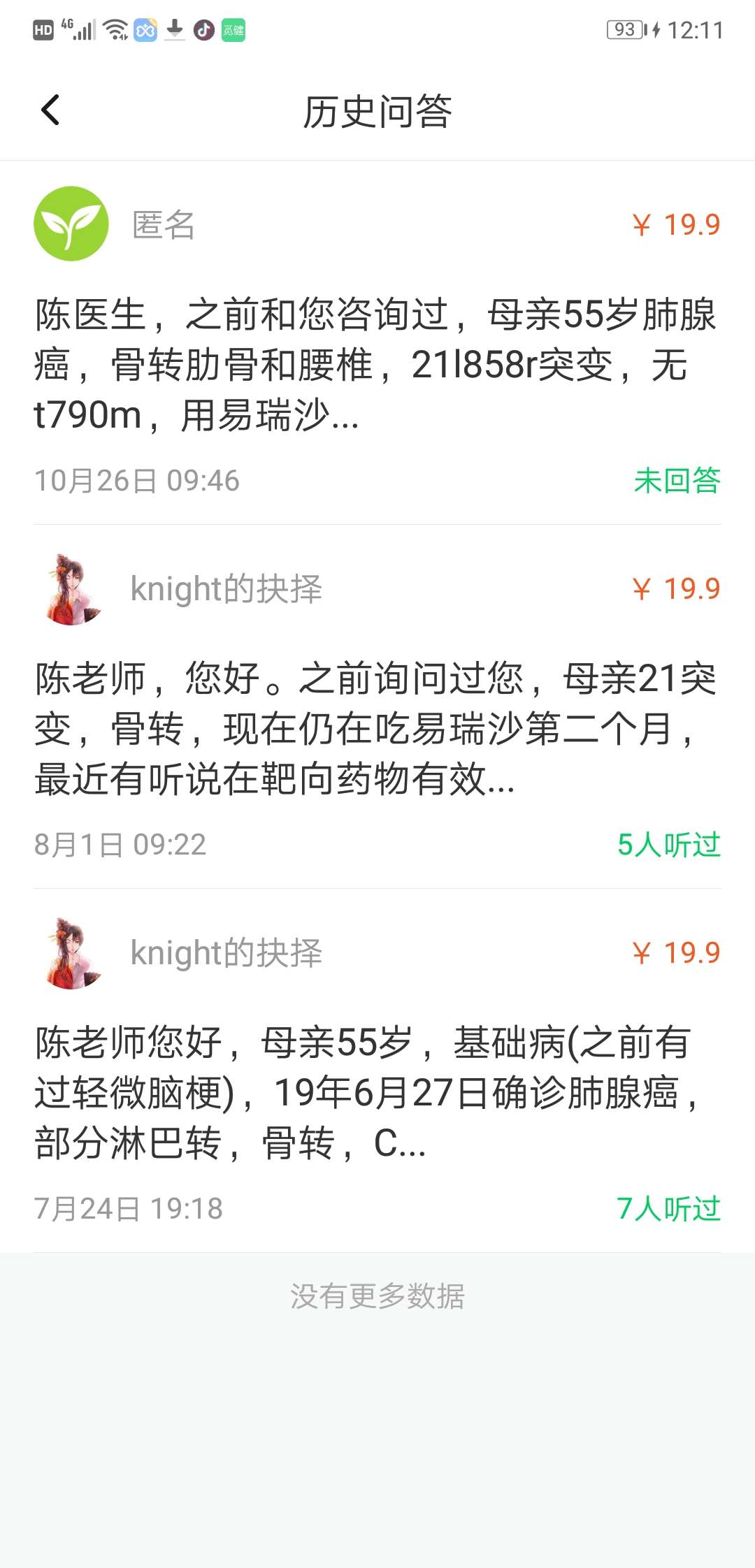Tap the 5人听过 label
This screenshot has height=1568, width=755.
668,844
